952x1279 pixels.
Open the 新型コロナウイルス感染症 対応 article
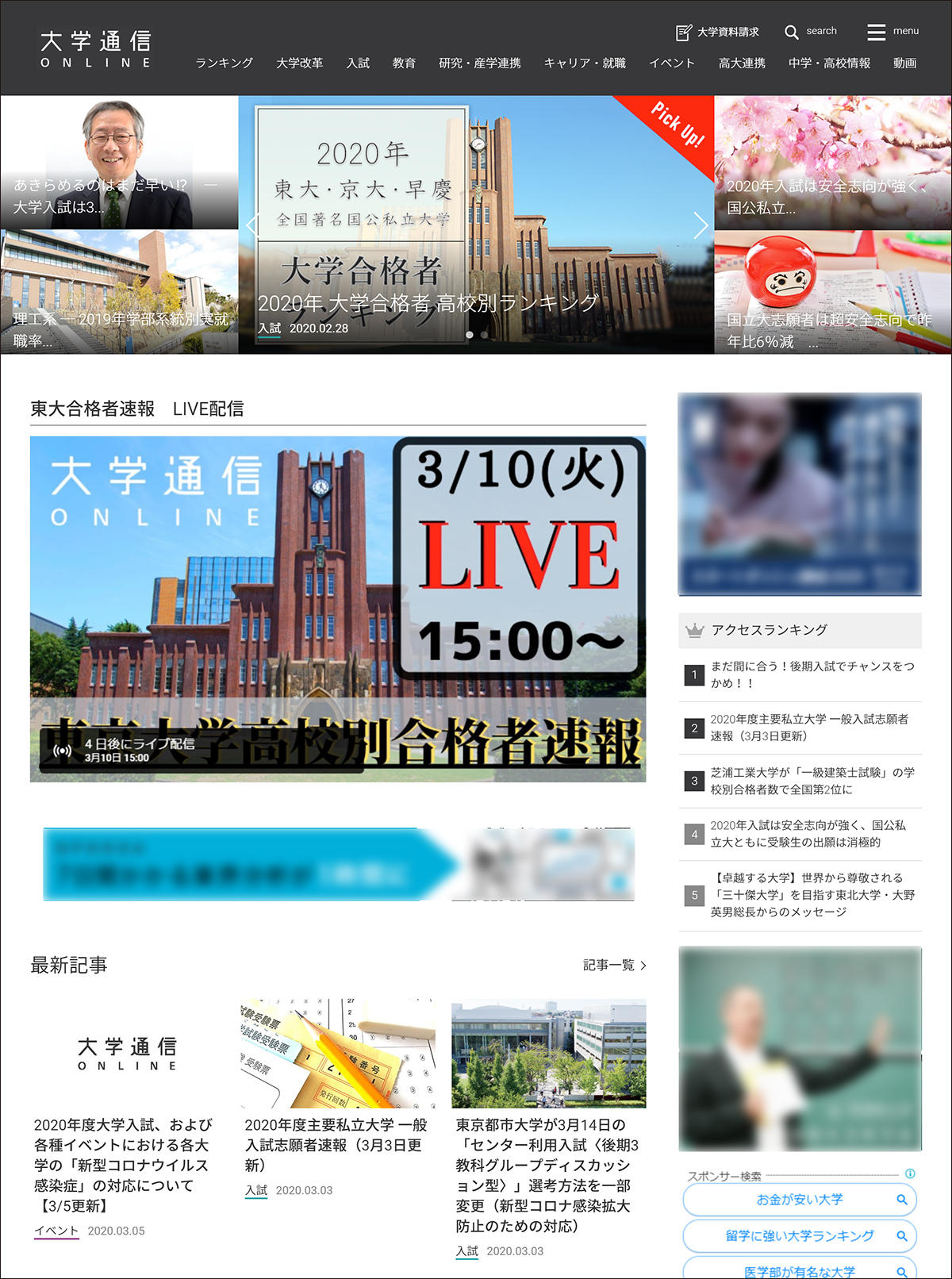coord(123,1164)
